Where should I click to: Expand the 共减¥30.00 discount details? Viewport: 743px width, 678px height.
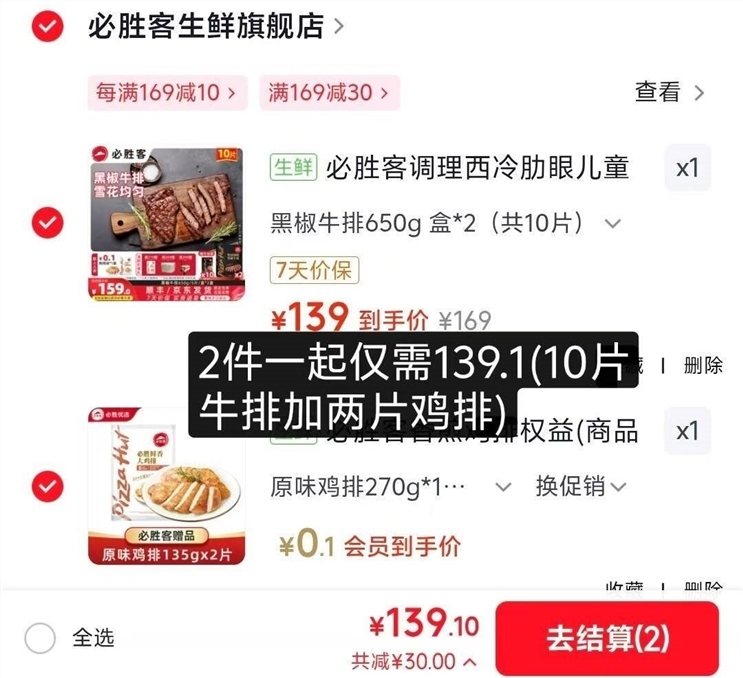click(x=414, y=661)
